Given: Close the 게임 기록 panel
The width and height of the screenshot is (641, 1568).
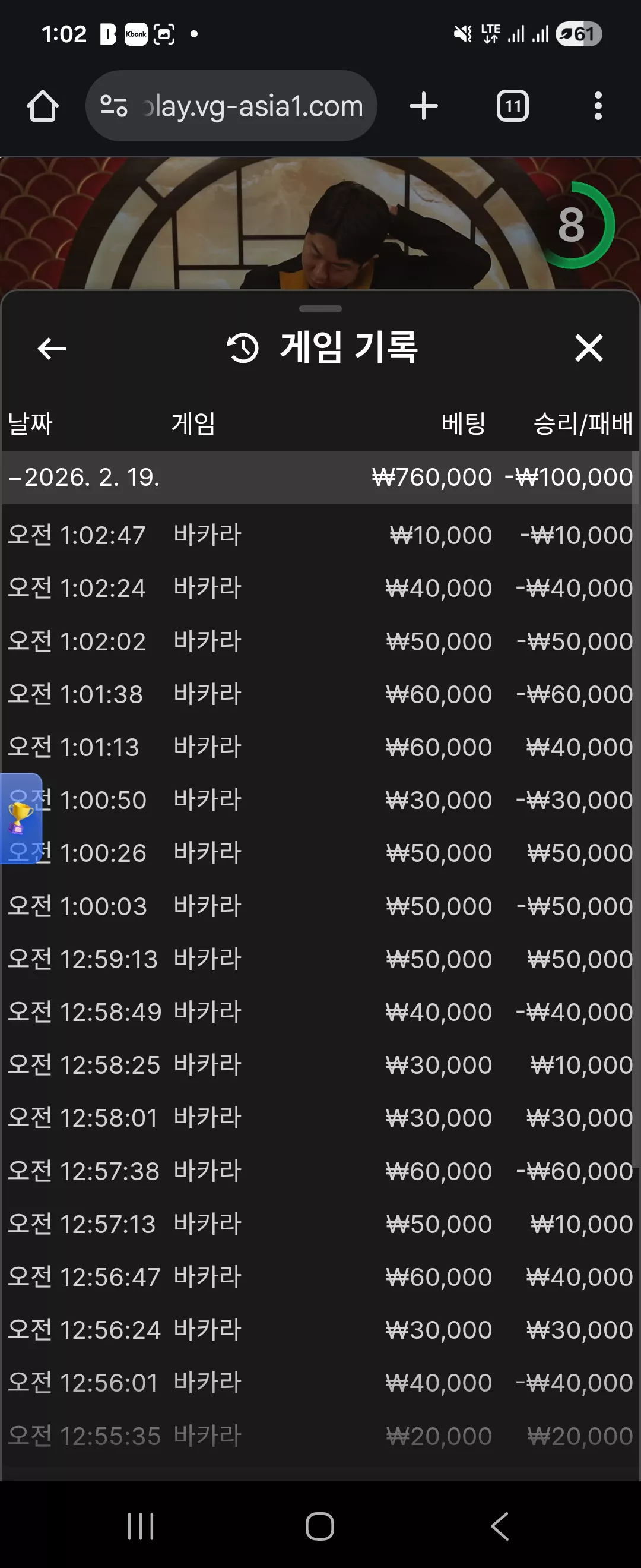Looking at the screenshot, I should pyautogui.click(x=589, y=348).
